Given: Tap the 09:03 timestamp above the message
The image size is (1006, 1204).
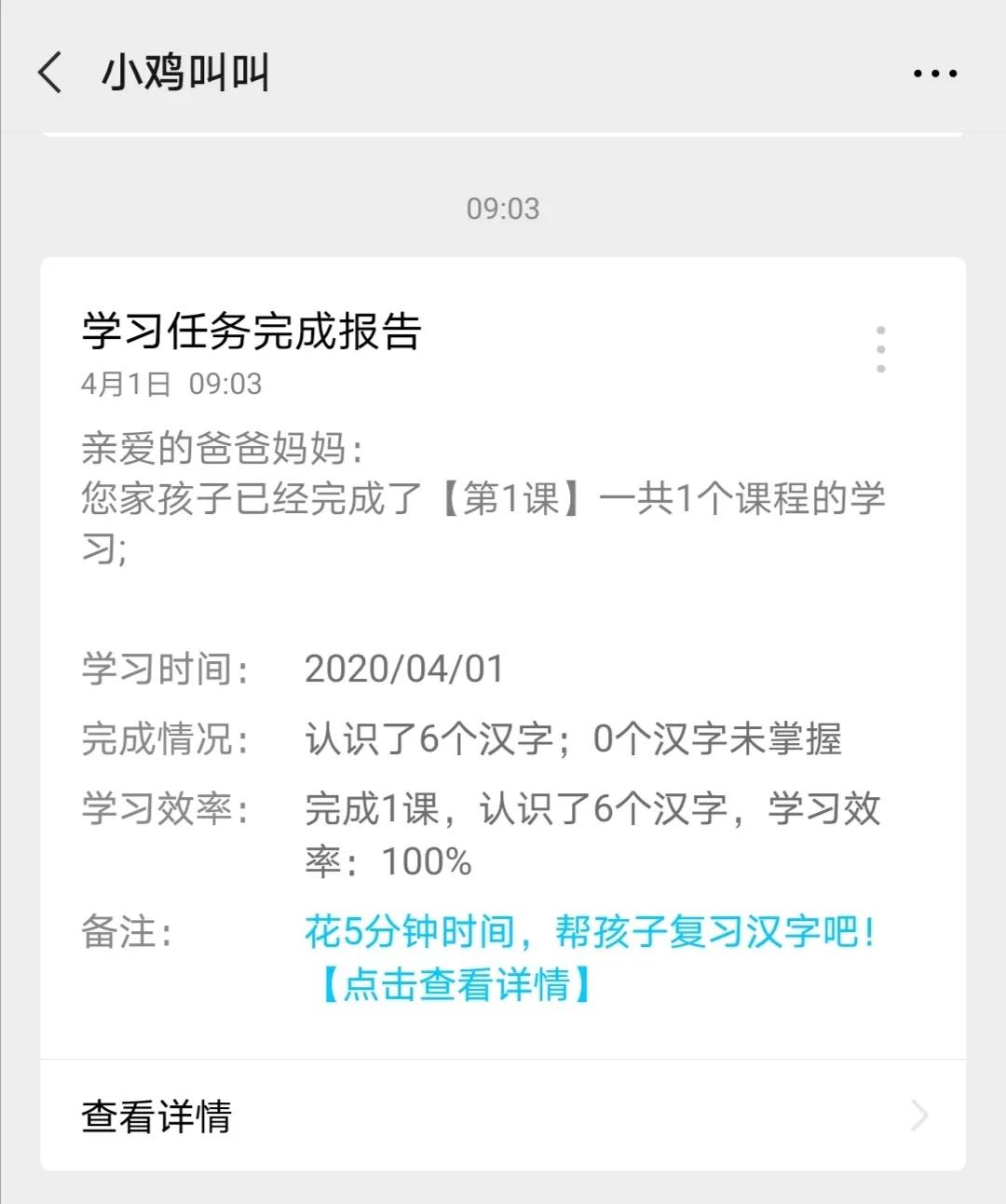Looking at the screenshot, I should pos(503,209).
